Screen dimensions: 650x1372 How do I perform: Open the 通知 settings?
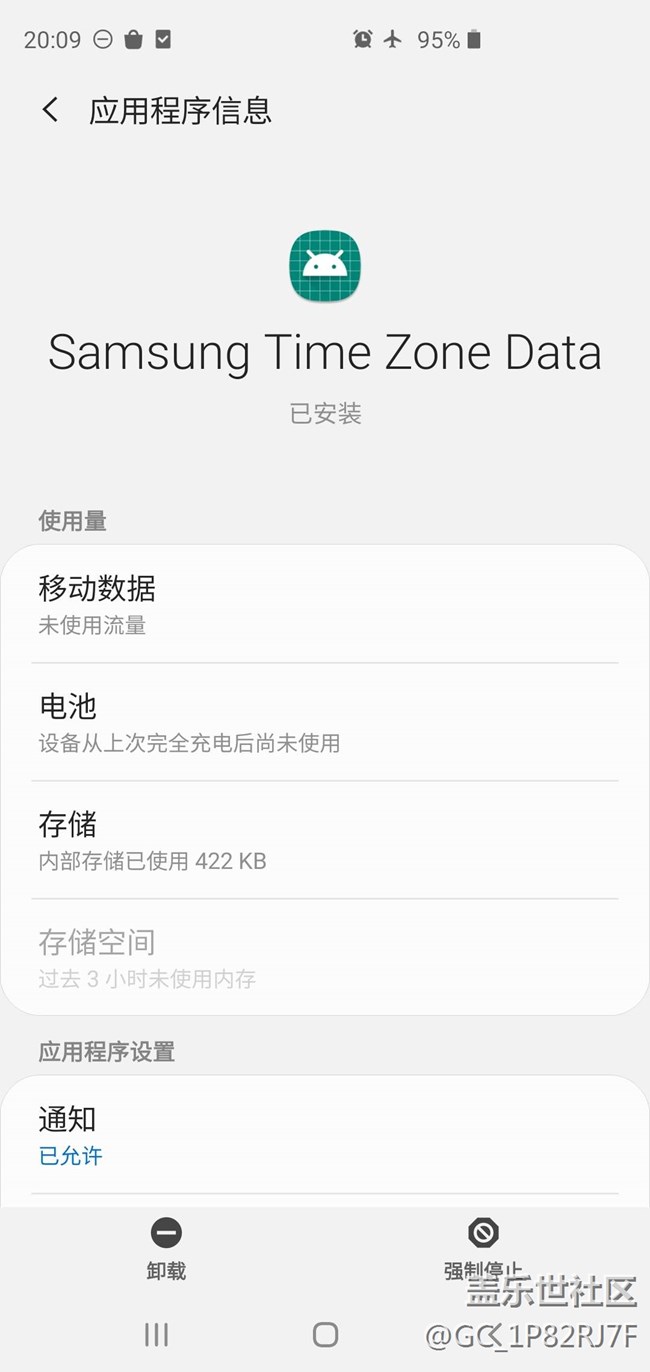pos(325,1135)
